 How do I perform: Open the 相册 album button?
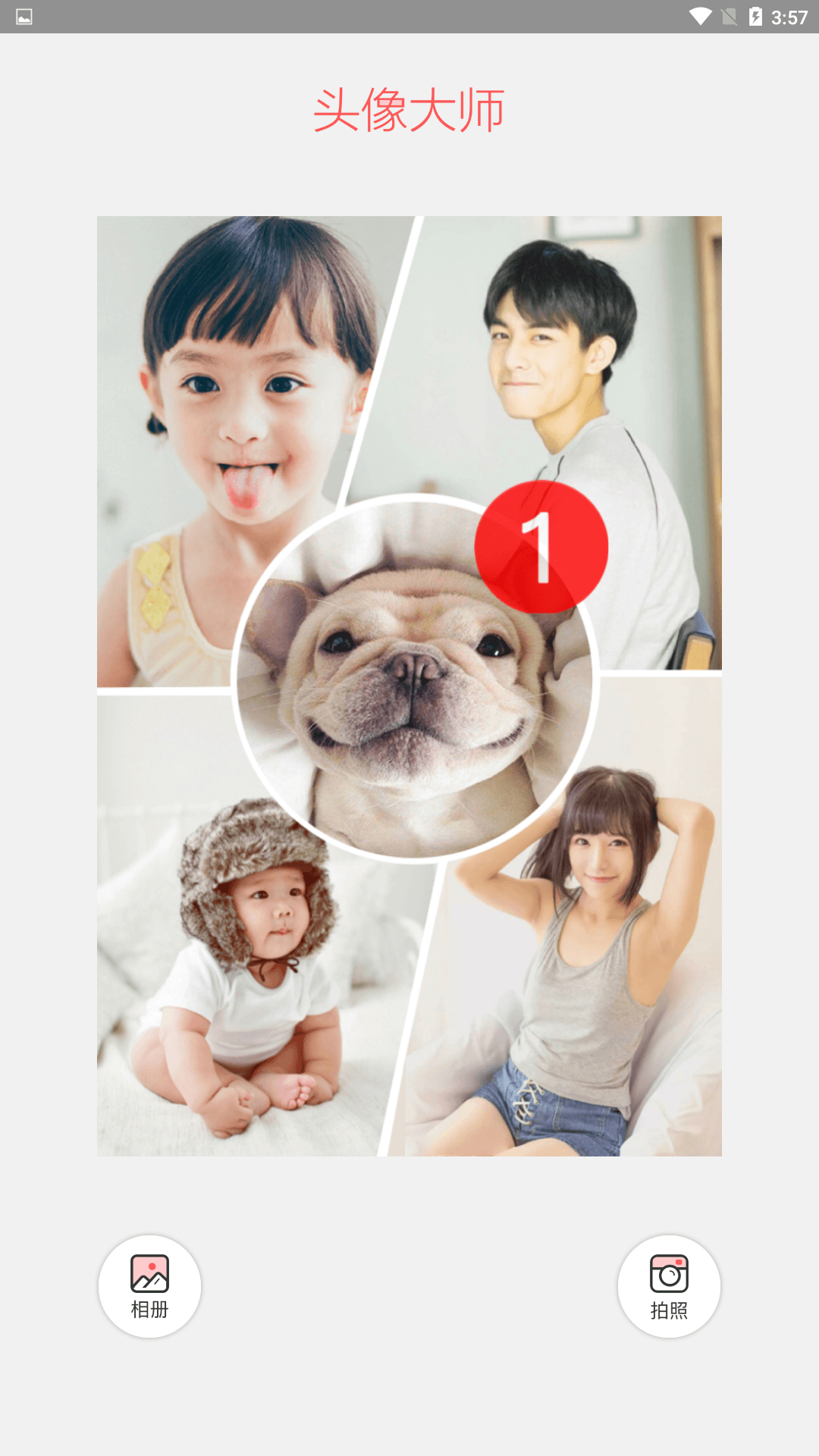(149, 1286)
